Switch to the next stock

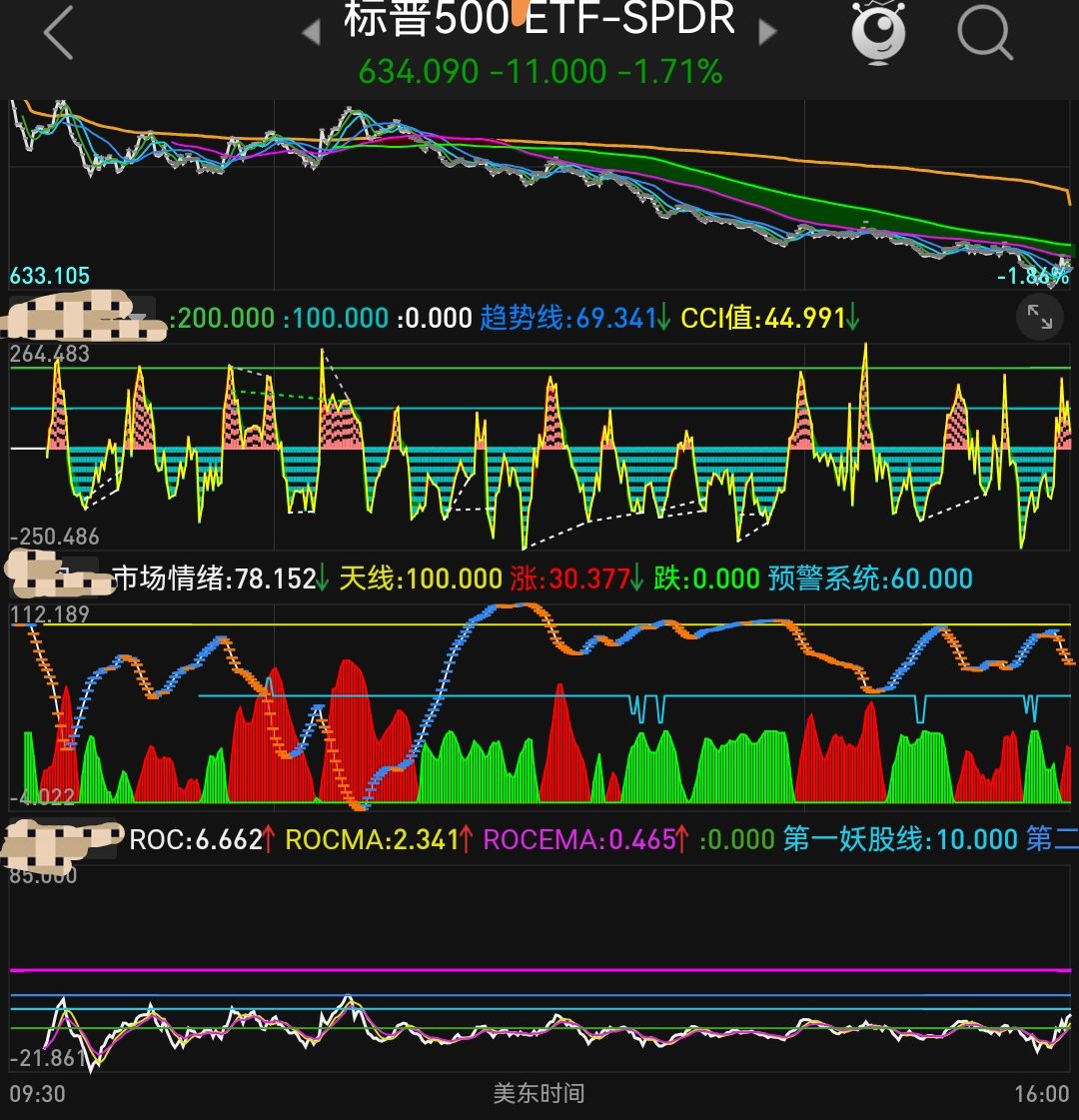tap(767, 33)
